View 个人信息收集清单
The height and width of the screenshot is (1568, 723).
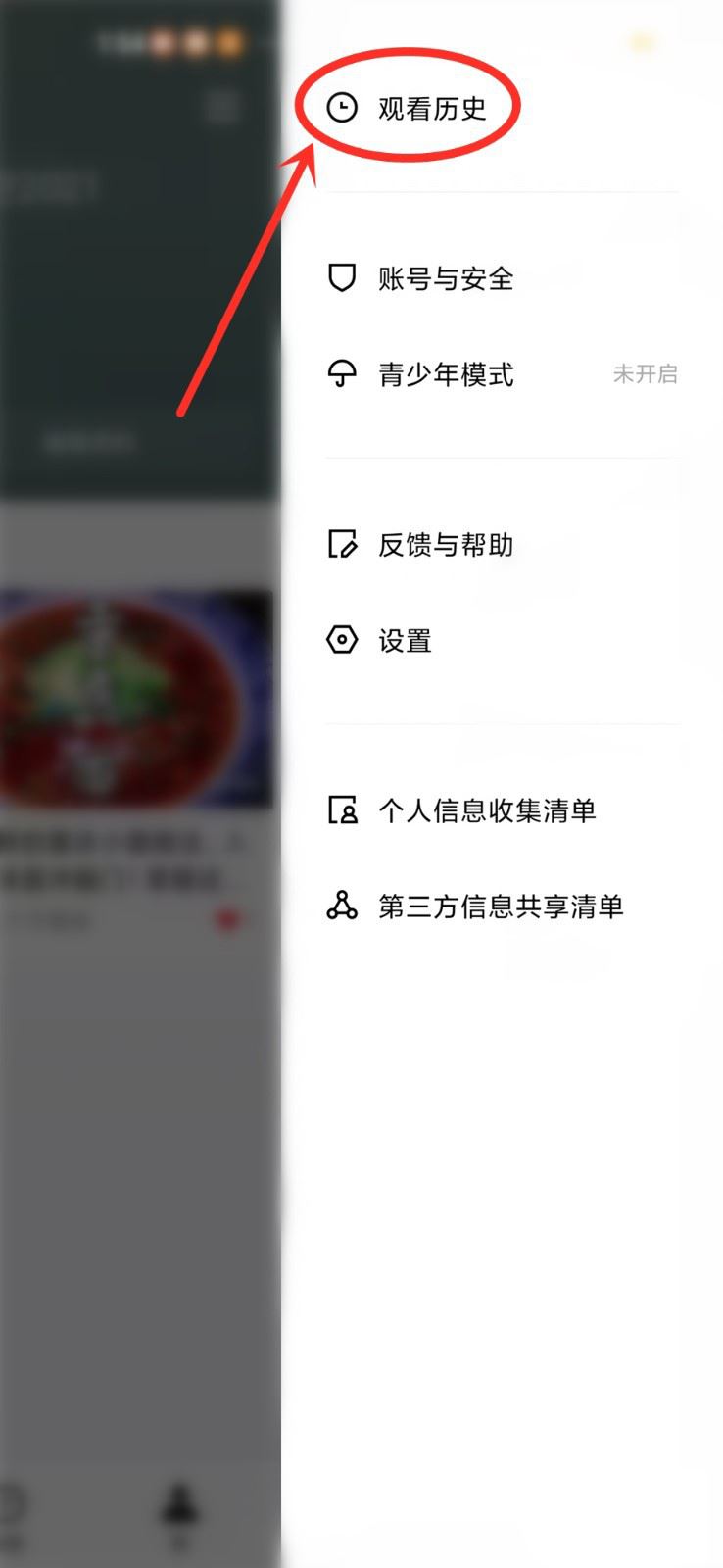pyautogui.click(x=487, y=810)
